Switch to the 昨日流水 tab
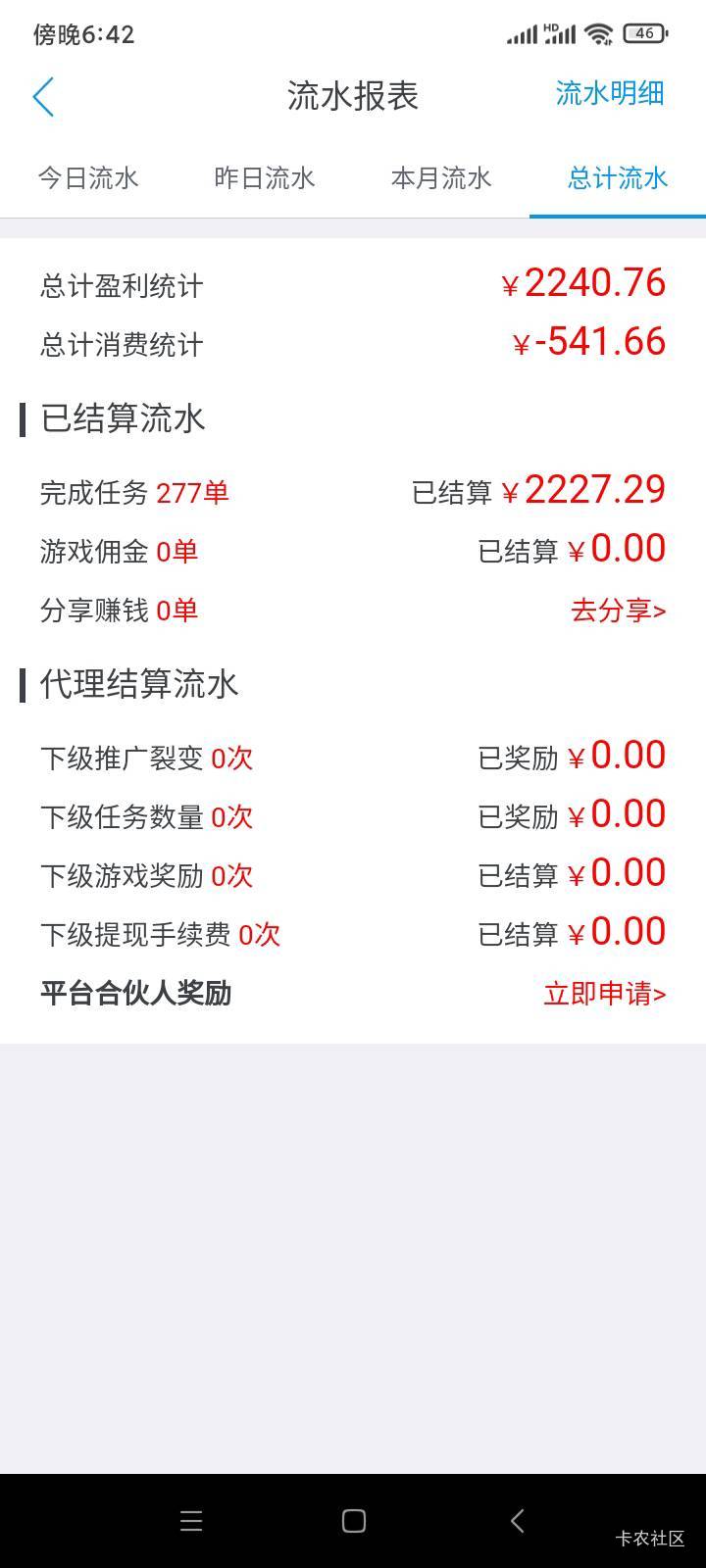This screenshot has width=706, height=1568. pos(265,178)
